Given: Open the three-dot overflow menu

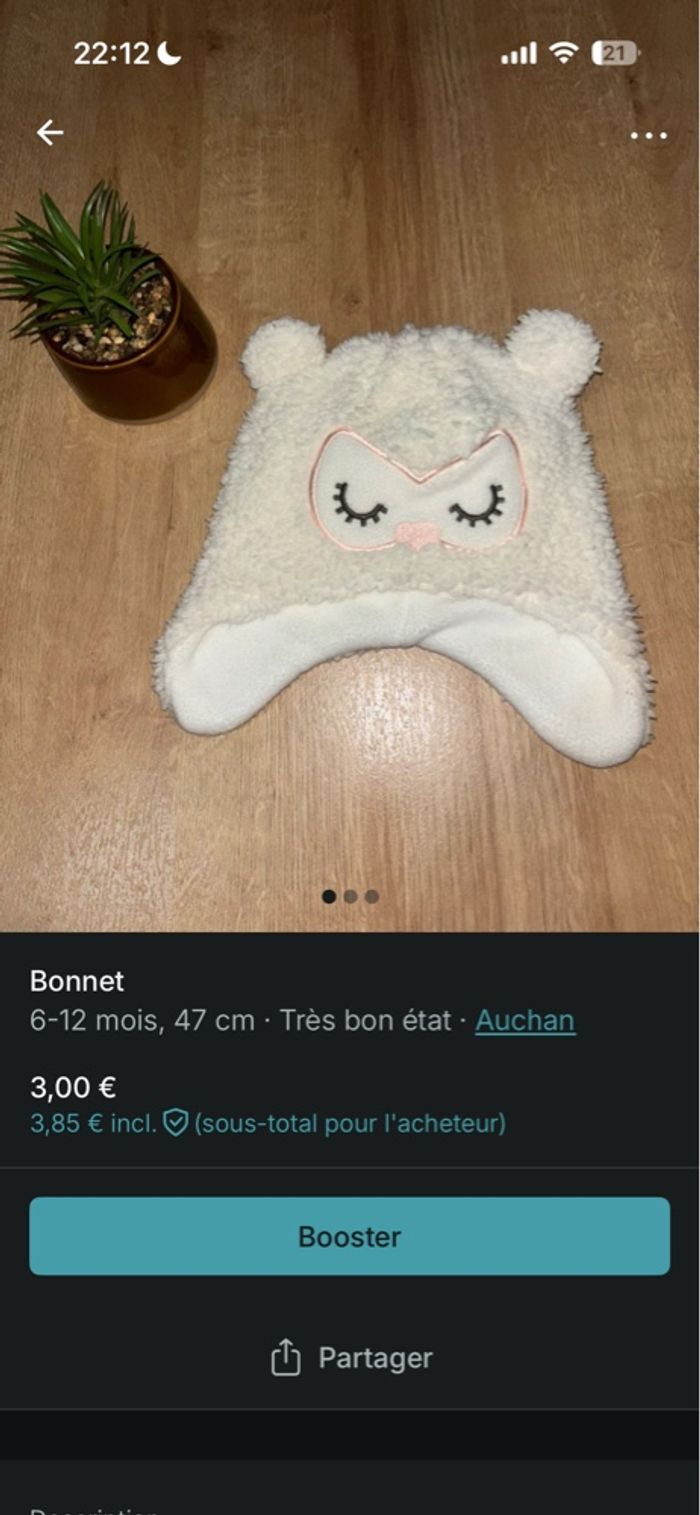Looking at the screenshot, I should click(x=648, y=136).
